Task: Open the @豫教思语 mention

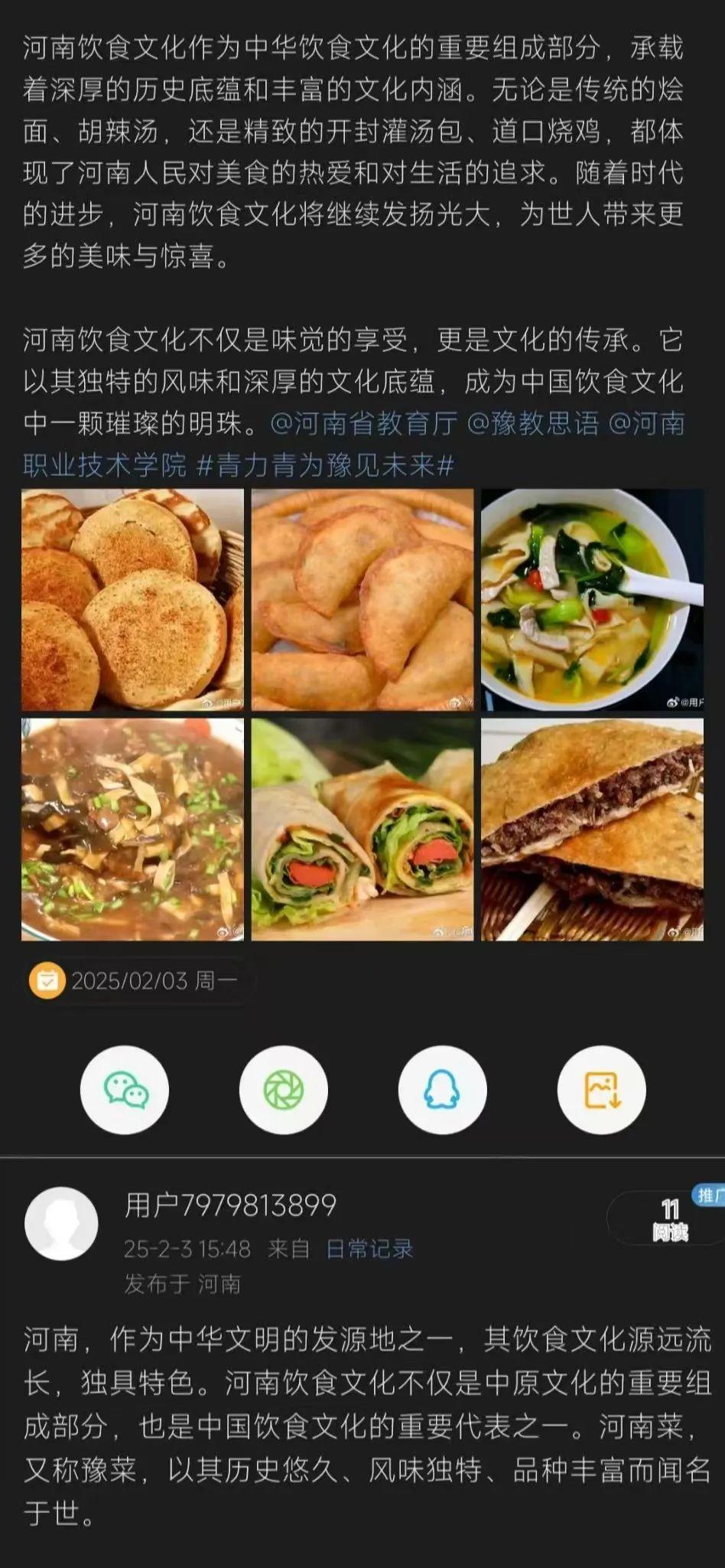Action: pos(532,423)
